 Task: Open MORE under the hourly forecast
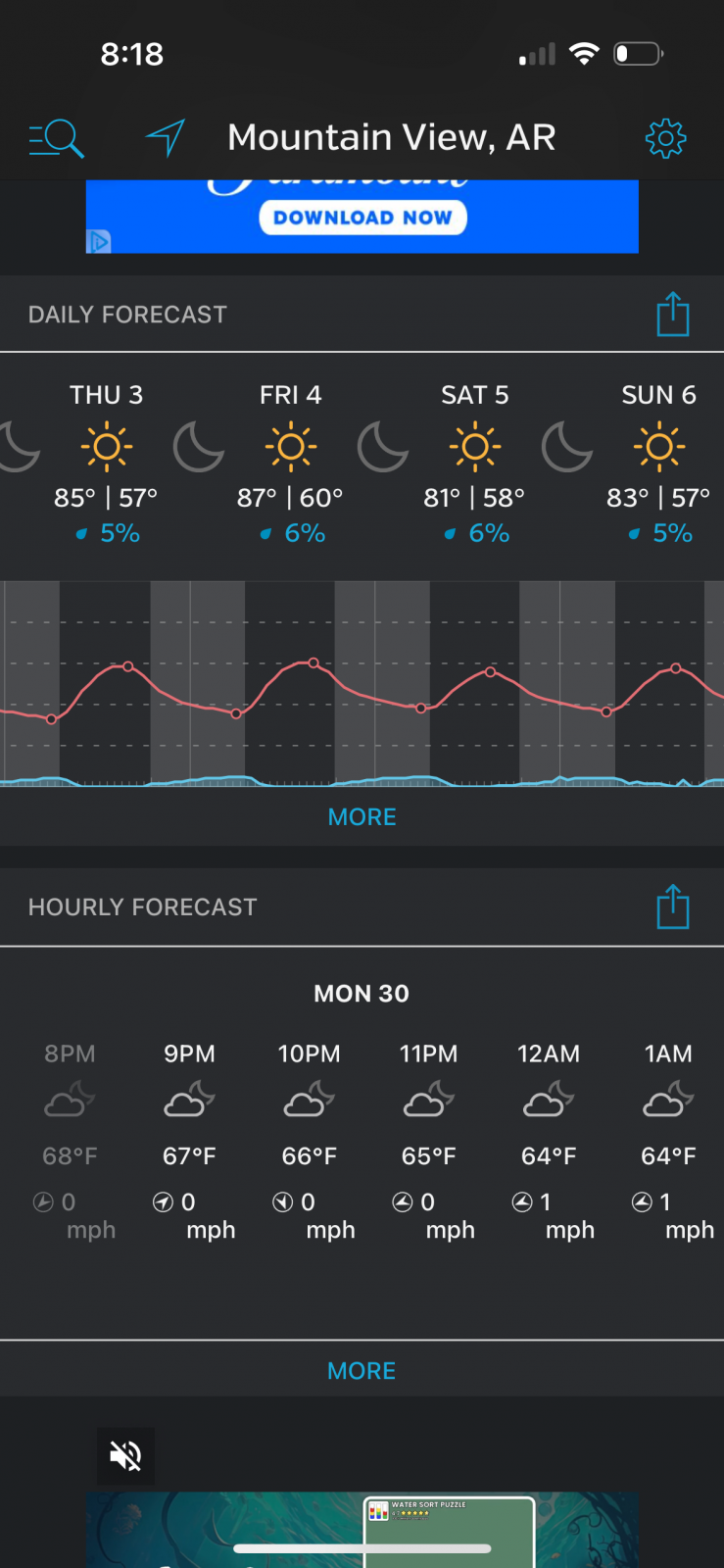[362, 1371]
